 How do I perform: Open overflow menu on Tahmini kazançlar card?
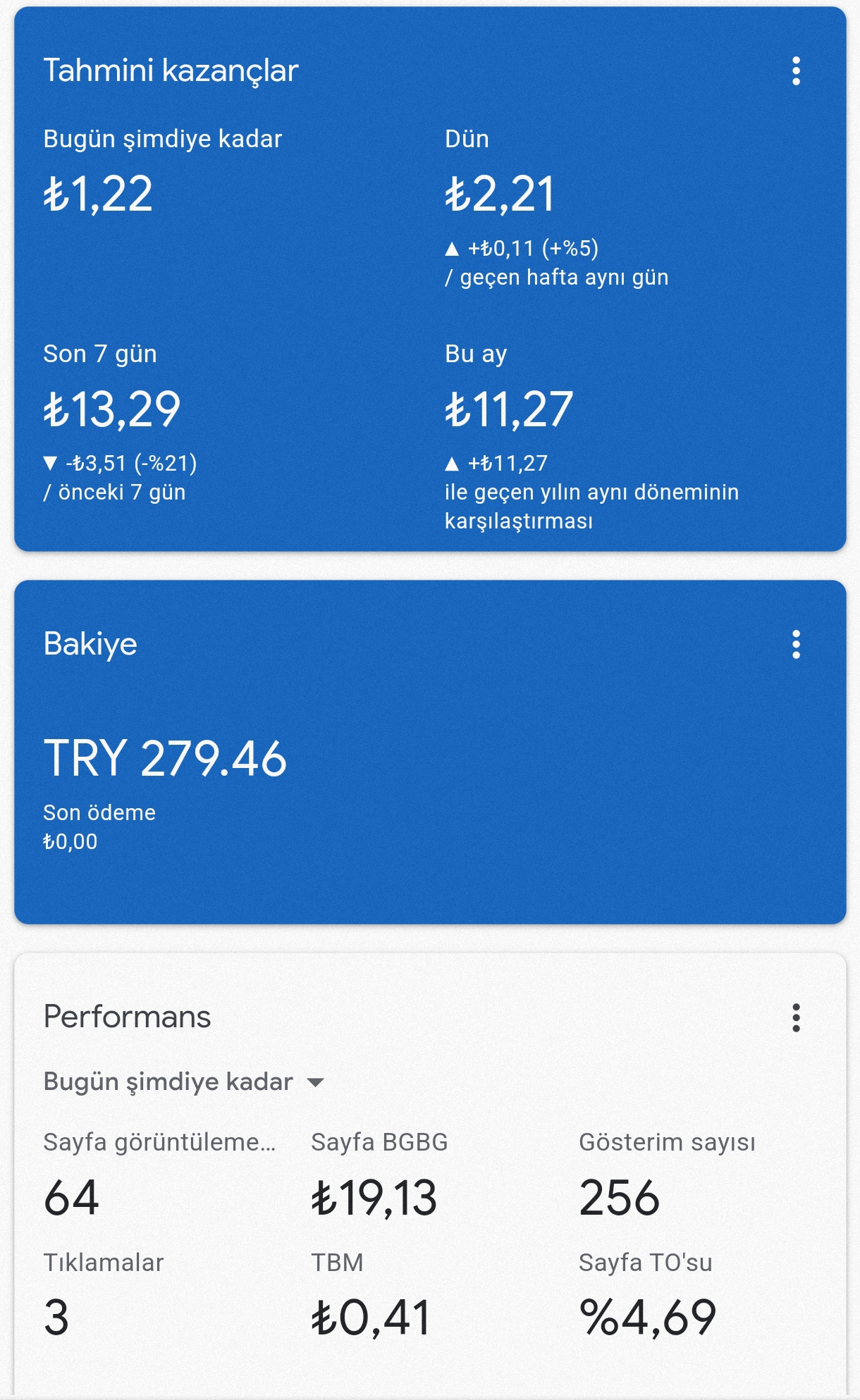click(x=796, y=71)
